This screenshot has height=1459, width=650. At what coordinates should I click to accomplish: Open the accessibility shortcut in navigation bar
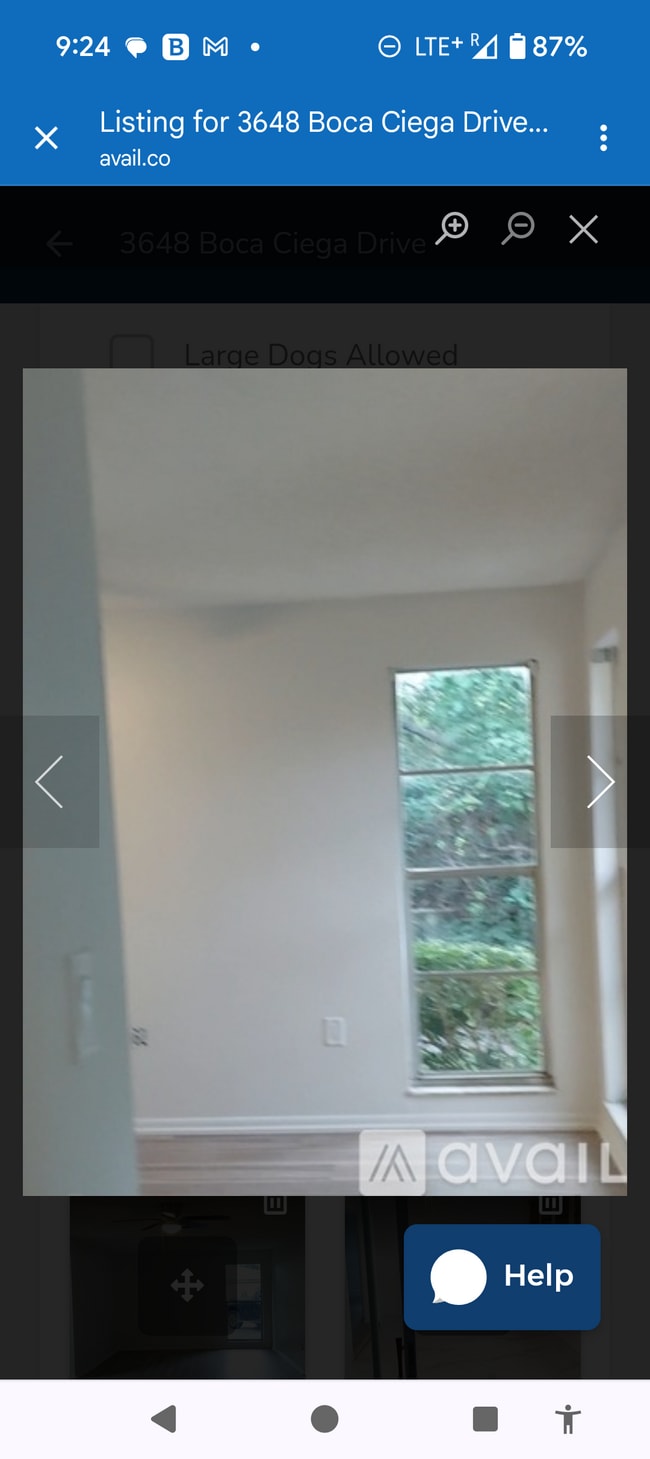567,1418
